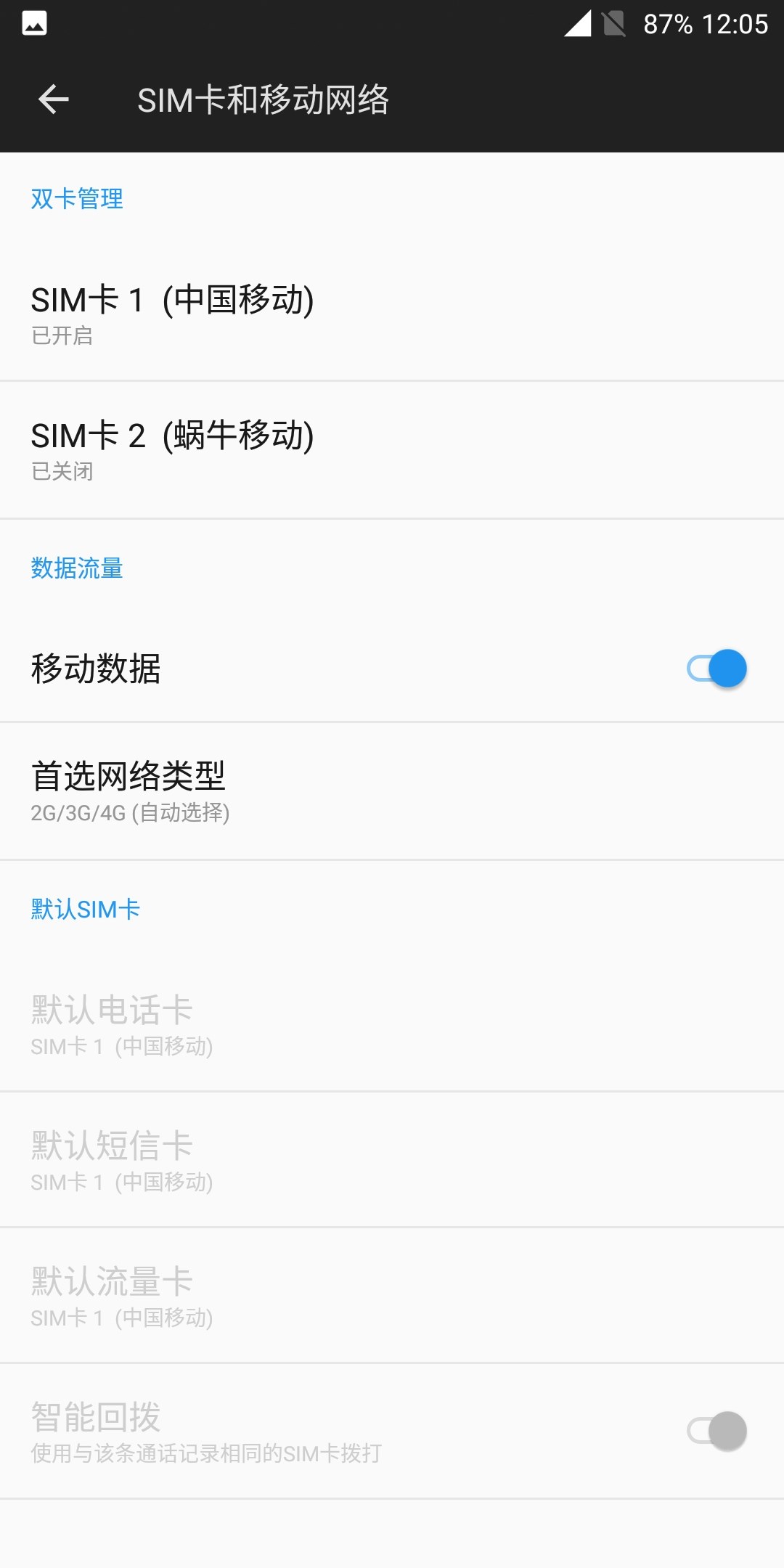Open 首选网络类型 selection

pyautogui.click(x=392, y=791)
